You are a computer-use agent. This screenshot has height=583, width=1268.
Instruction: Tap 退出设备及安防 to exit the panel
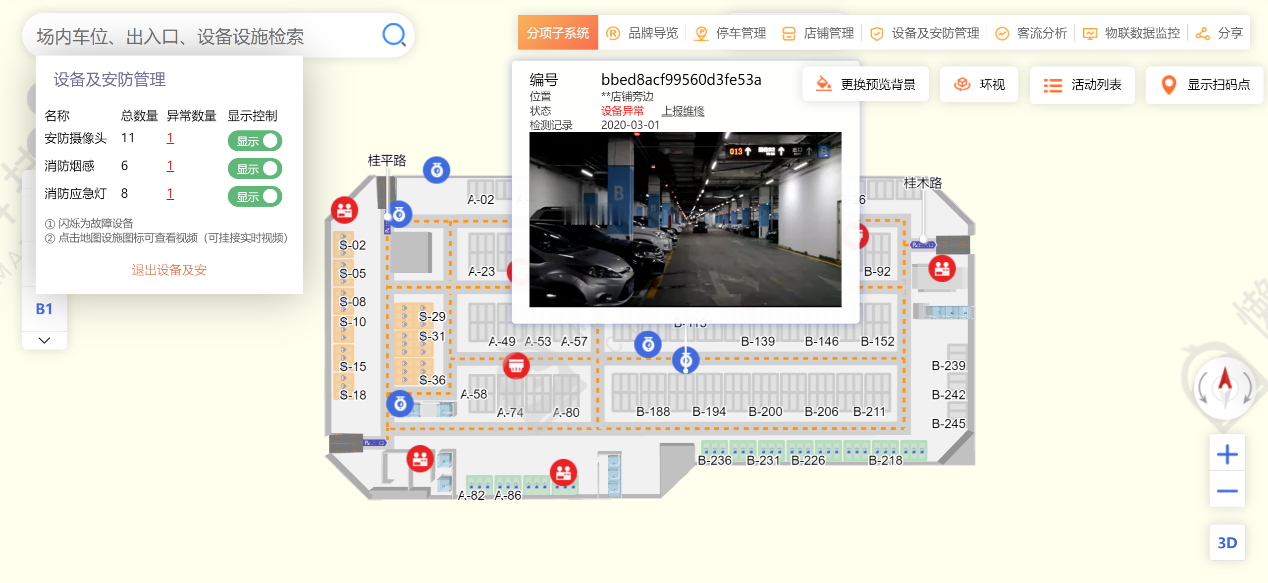[169, 270]
